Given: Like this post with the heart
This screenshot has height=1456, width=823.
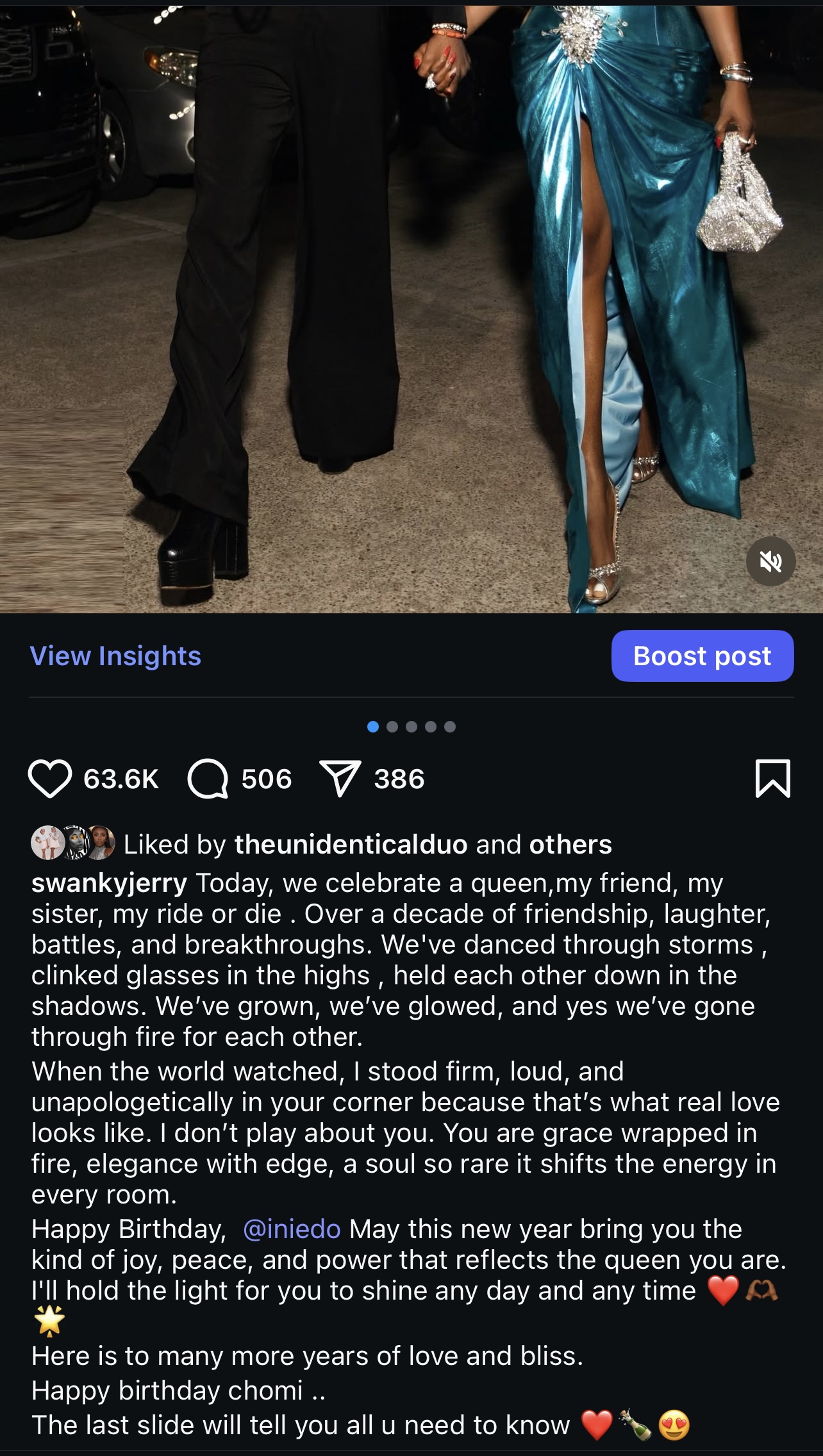Looking at the screenshot, I should tap(50, 779).
